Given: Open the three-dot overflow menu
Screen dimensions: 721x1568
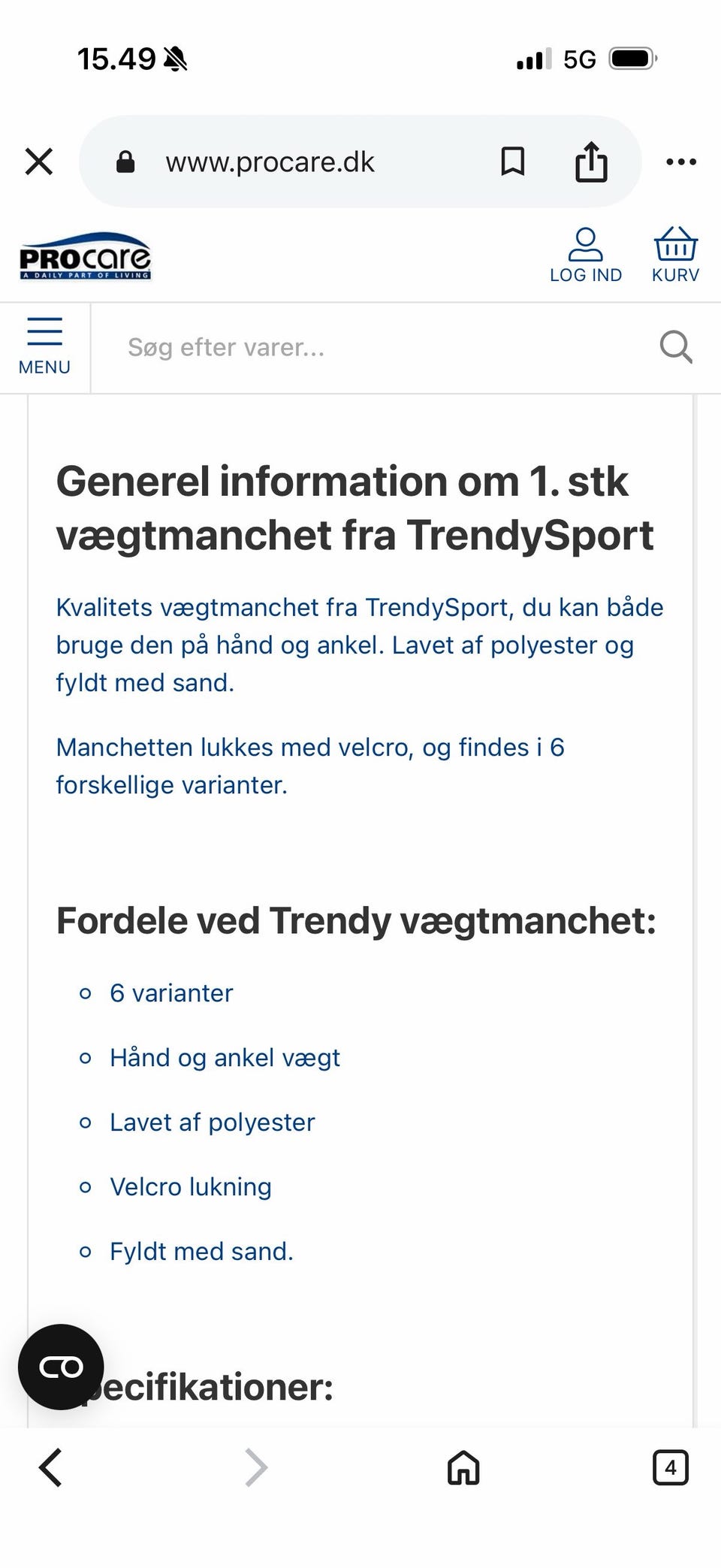Looking at the screenshot, I should click(681, 162).
